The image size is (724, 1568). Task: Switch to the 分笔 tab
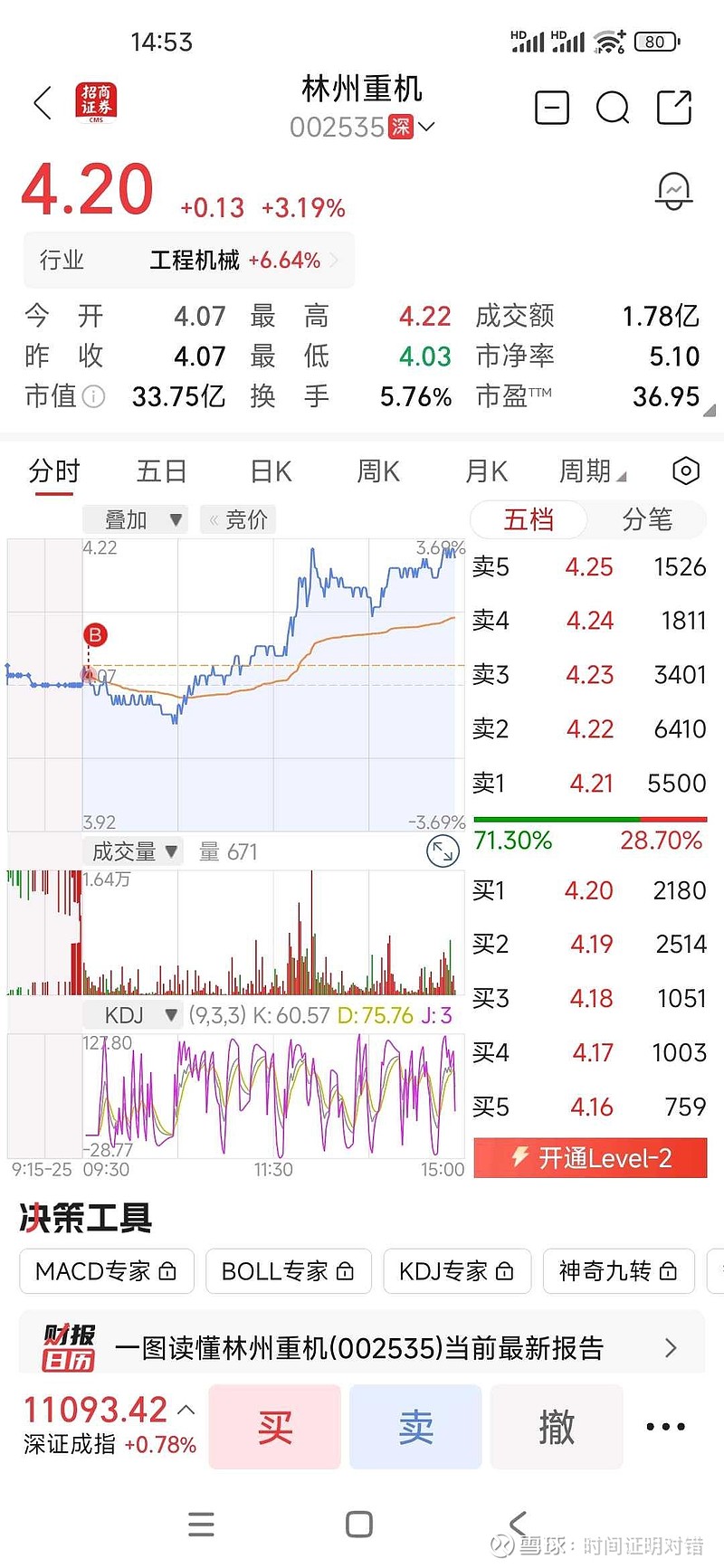point(646,519)
